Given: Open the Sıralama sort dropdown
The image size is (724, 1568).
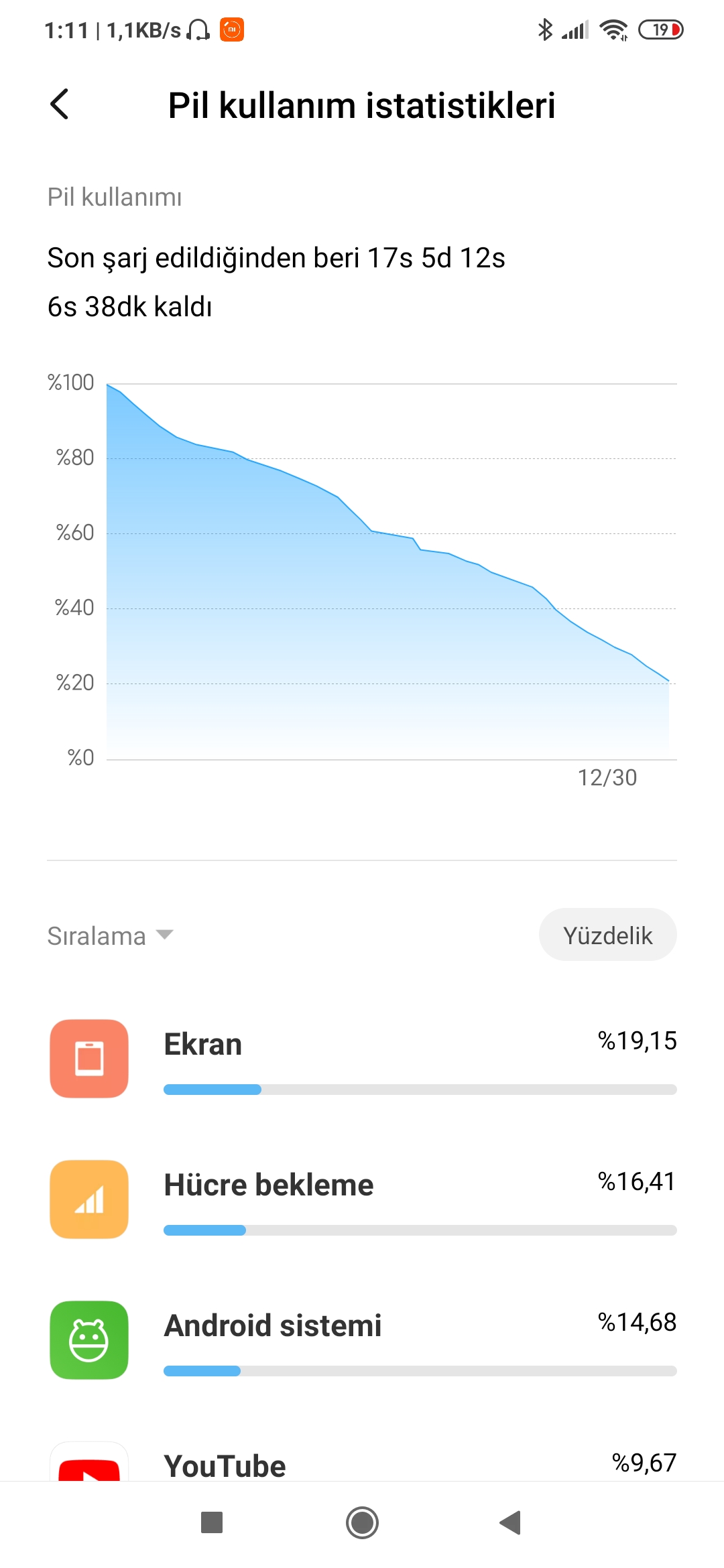Looking at the screenshot, I should tap(111, 935).
